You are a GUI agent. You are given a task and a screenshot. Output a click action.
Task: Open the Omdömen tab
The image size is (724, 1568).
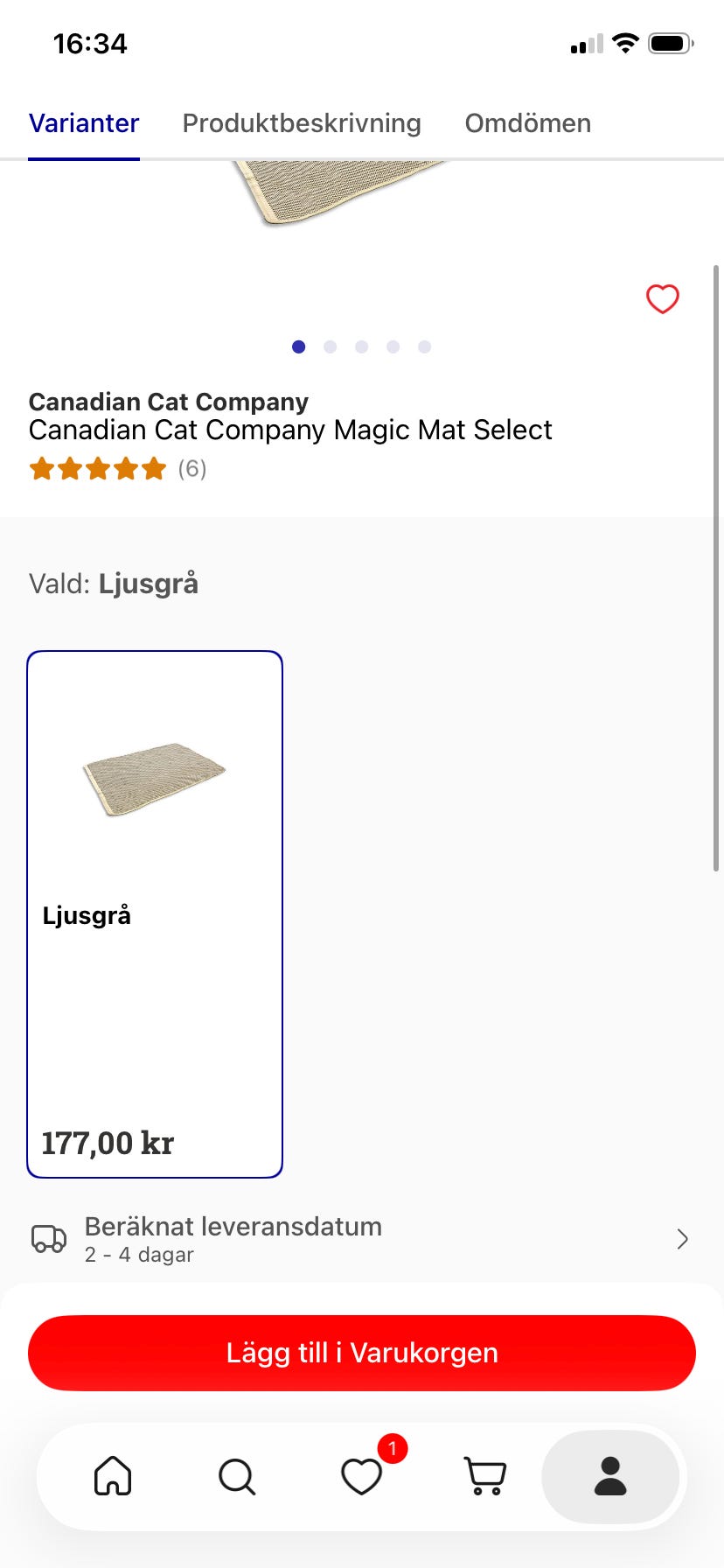pos(527,123)
